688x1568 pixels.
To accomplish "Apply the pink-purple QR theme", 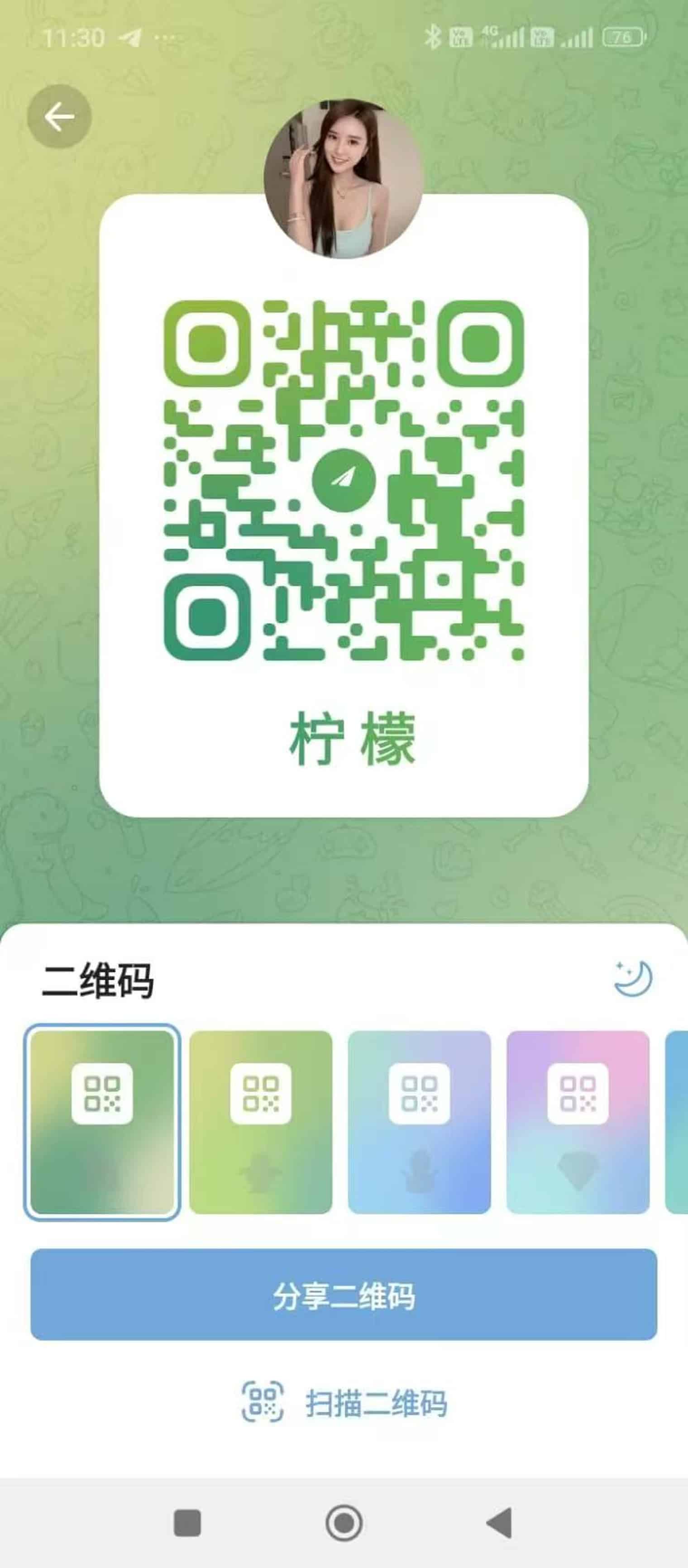I will (578, 1122).
